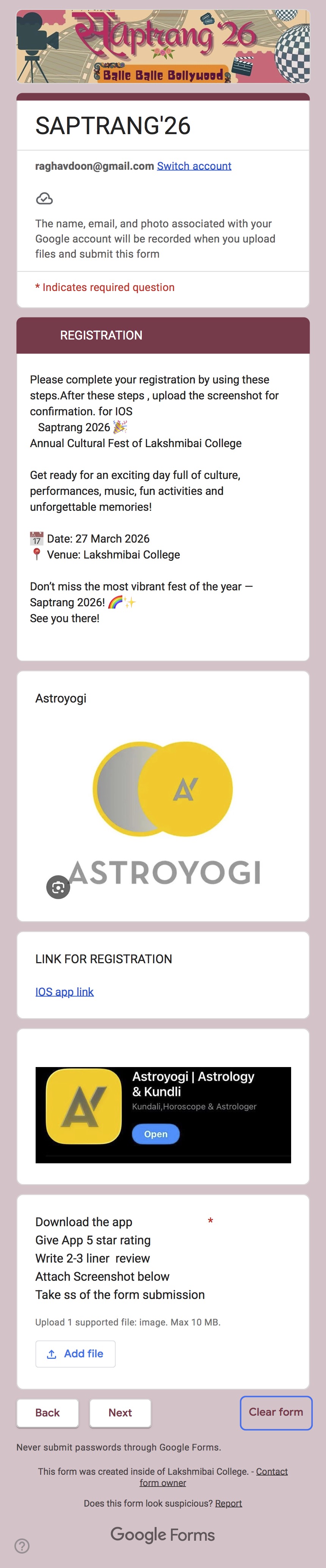Clear form responses
326x1568 pixels.
point(276,1412)
